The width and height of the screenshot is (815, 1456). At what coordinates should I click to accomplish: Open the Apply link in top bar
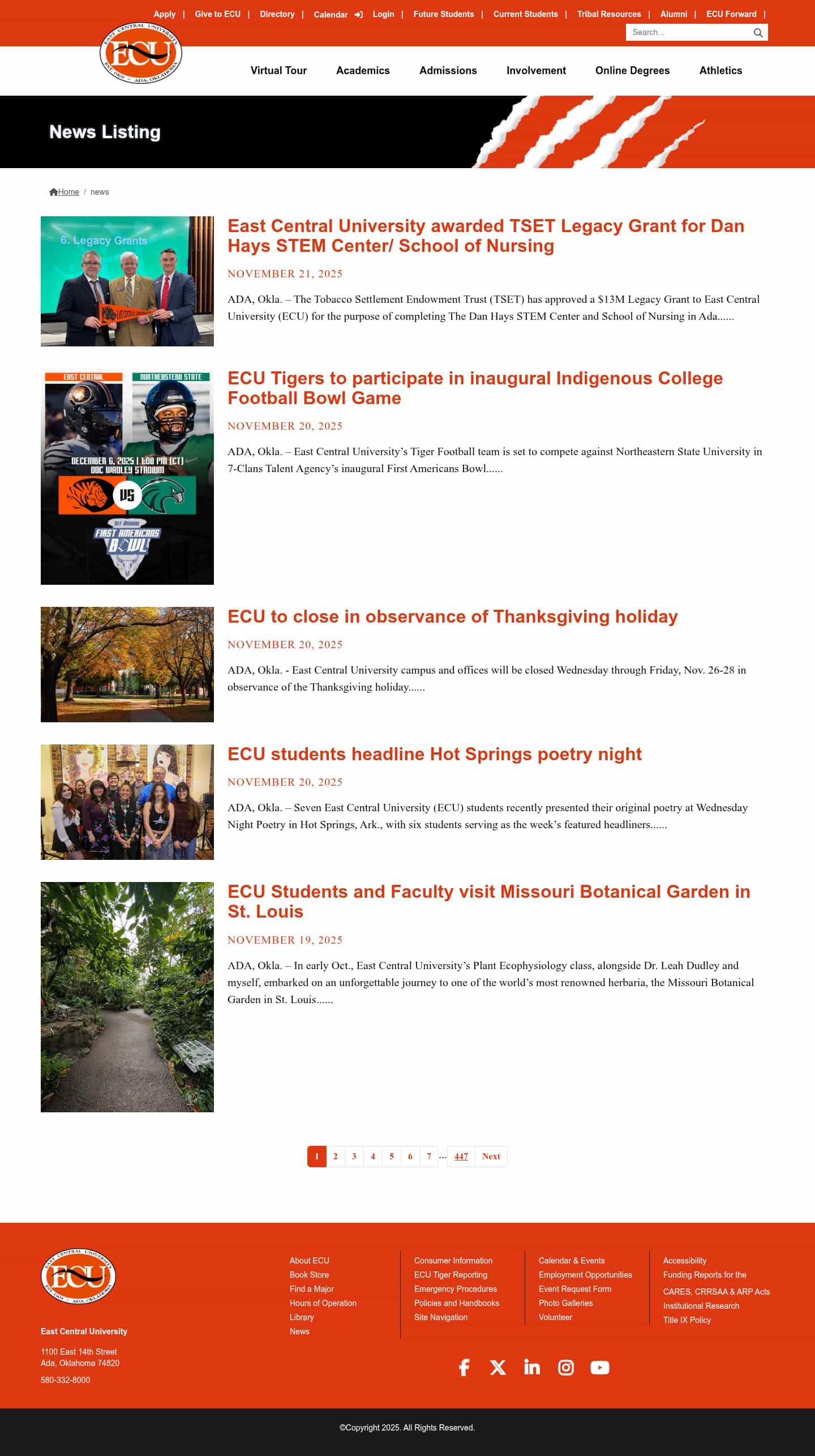point(165,14)
